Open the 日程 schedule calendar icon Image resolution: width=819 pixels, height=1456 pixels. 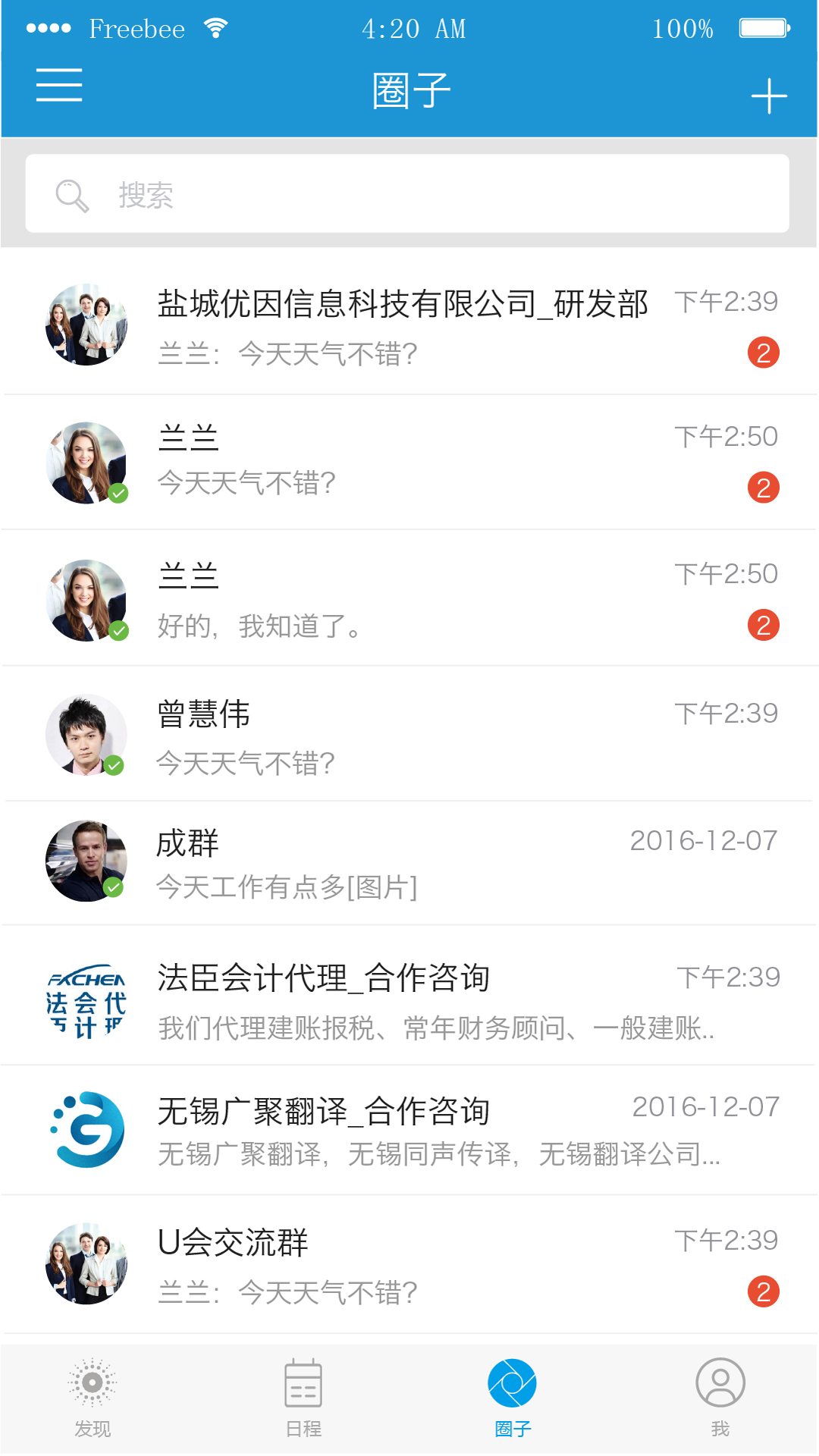(x=303, y=1384)
